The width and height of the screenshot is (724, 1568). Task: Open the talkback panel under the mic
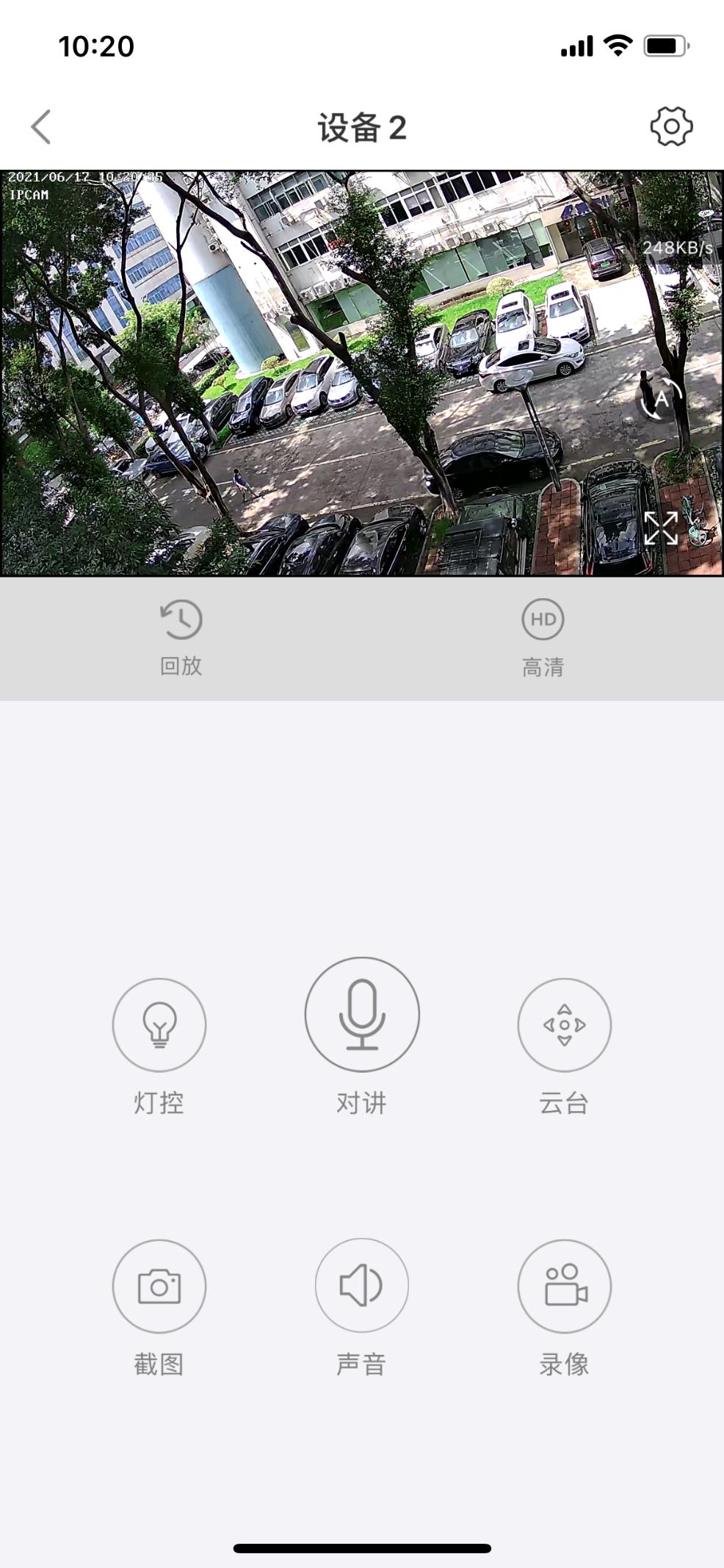click(x=362, y=1015)
